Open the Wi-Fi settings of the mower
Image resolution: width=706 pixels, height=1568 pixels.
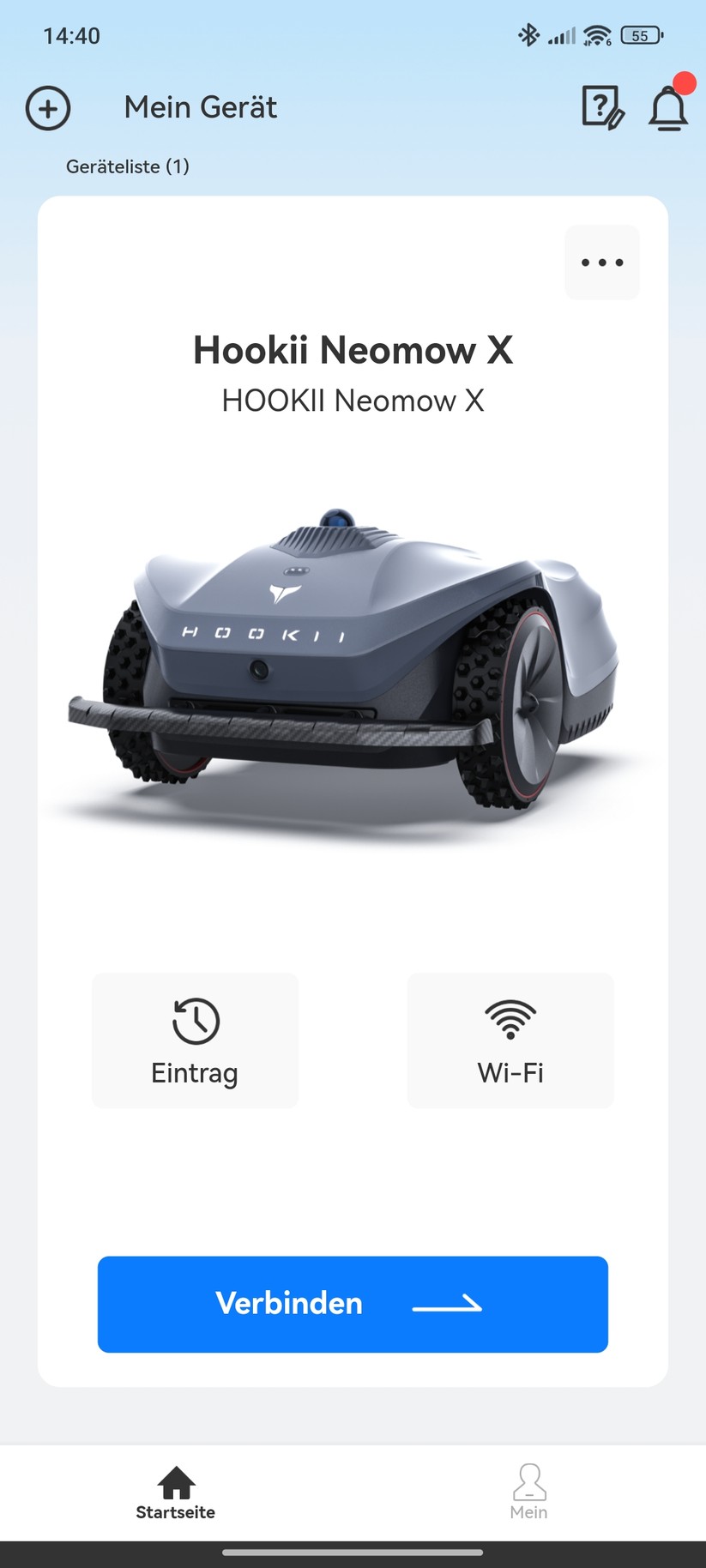tap(510, 1040)
